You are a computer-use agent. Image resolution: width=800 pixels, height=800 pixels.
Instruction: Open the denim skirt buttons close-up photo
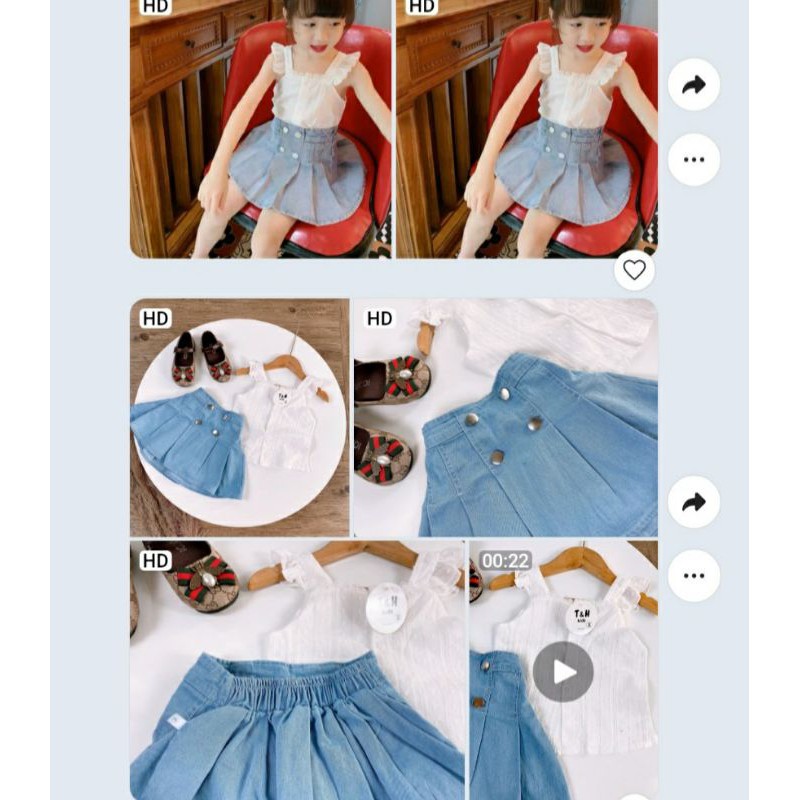tap(505, 417)
